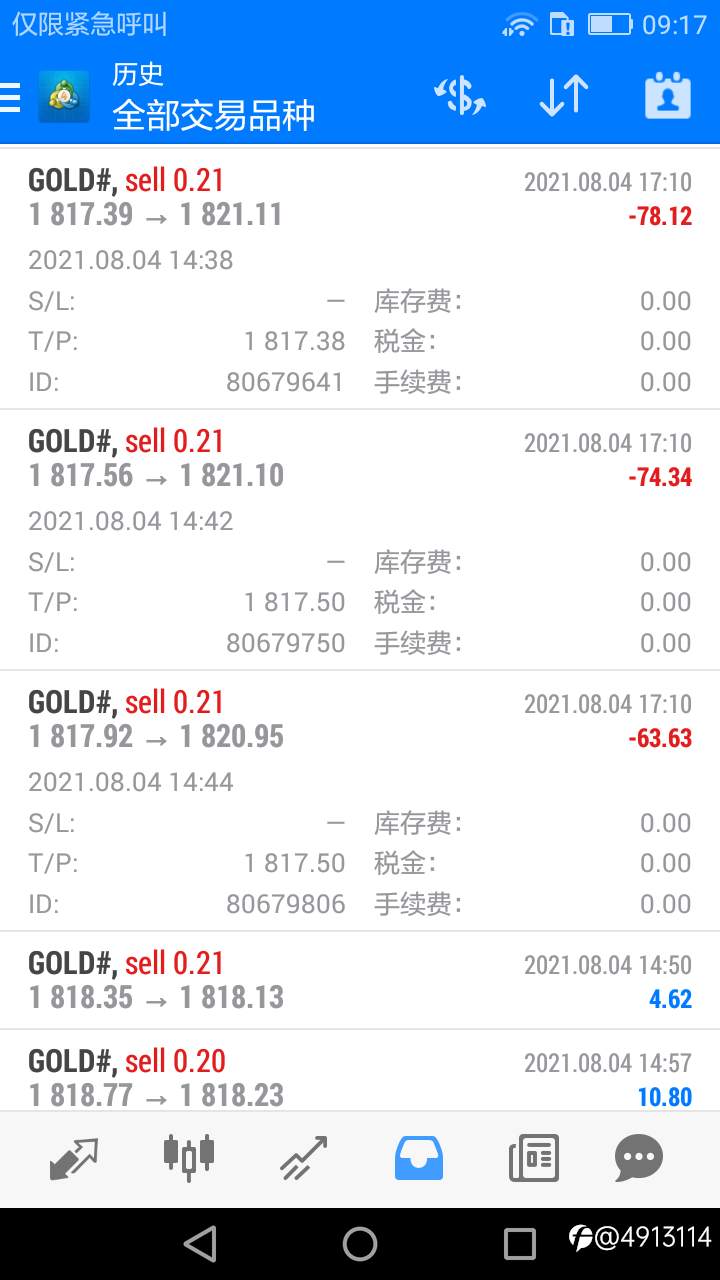The image size is (720, 1280).
Task: Go back using the system back button
Action: point(200,1244)
